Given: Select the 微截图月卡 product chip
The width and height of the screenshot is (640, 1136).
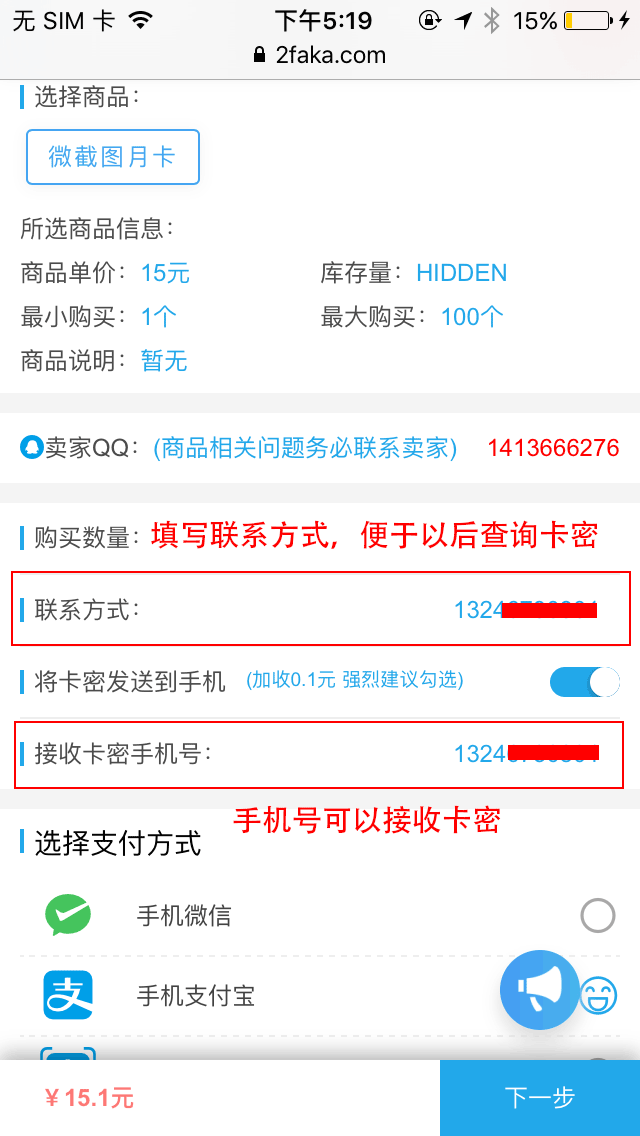Looking at the screenshot, I should click(112, 157).
